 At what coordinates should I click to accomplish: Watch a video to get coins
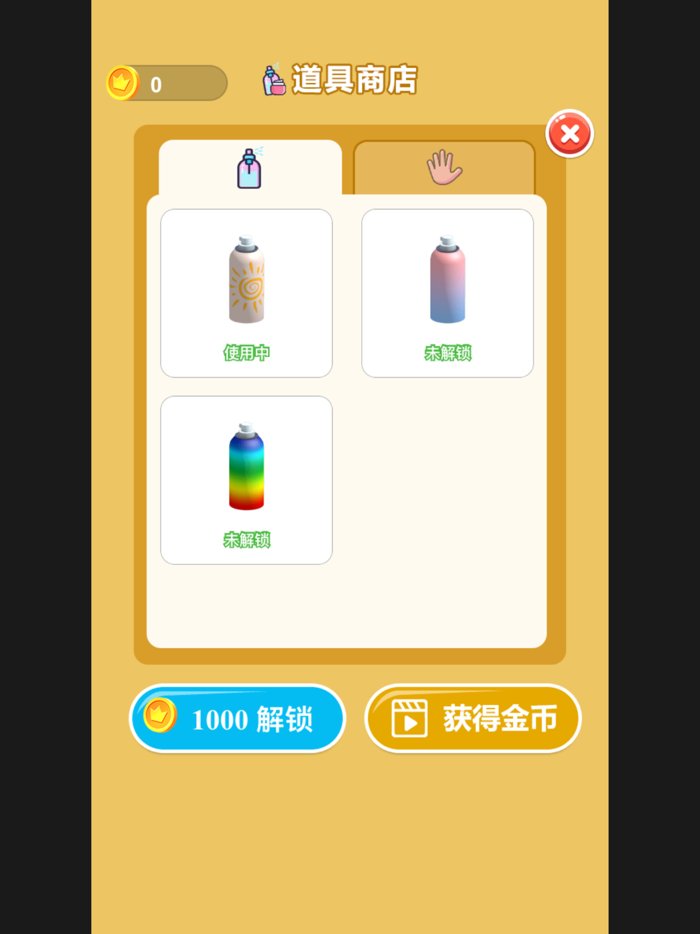[x=472, y=718]
